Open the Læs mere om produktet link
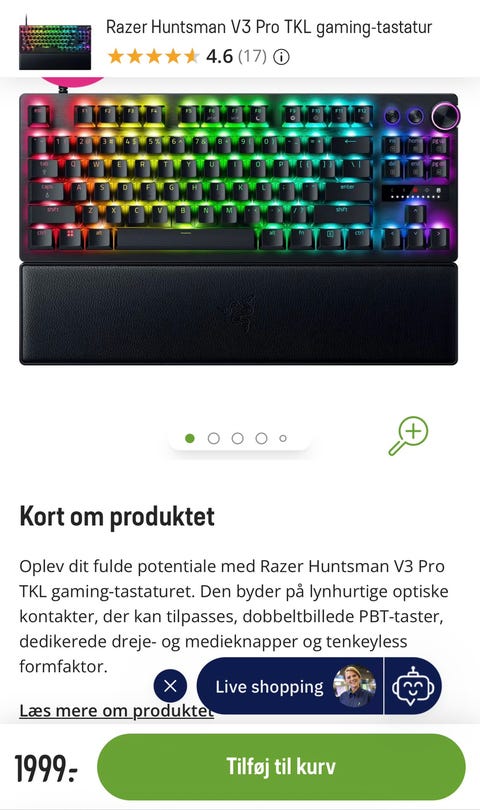Viewport: 480px width, 810px height. pos(116,711)
